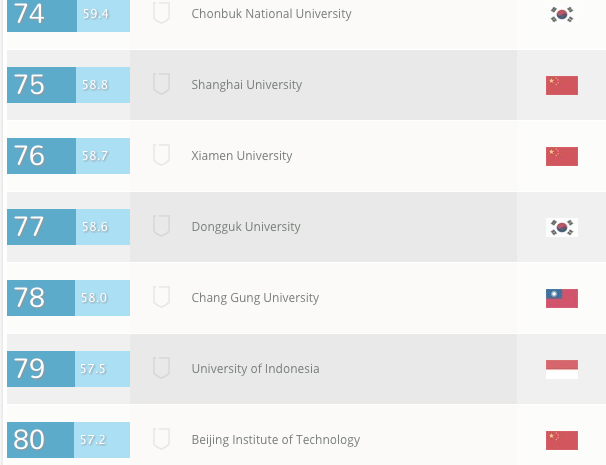This screenshot has width=606, height=465.
Task: Open Chonbuk National University's profile
Action: tap(271, 14)
